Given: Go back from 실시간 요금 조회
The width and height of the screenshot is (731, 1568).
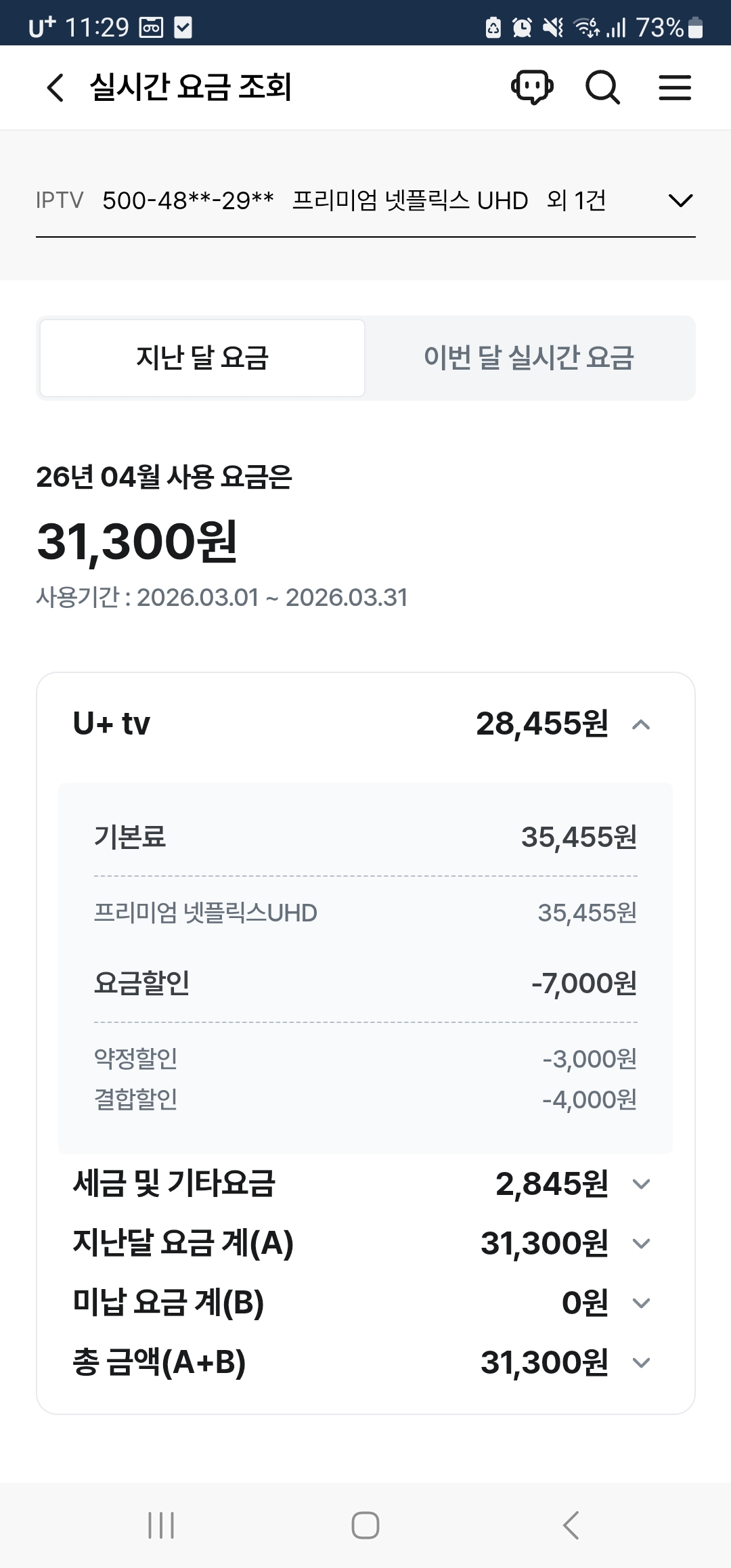Looking at the screenshot, I should point(56,88).
